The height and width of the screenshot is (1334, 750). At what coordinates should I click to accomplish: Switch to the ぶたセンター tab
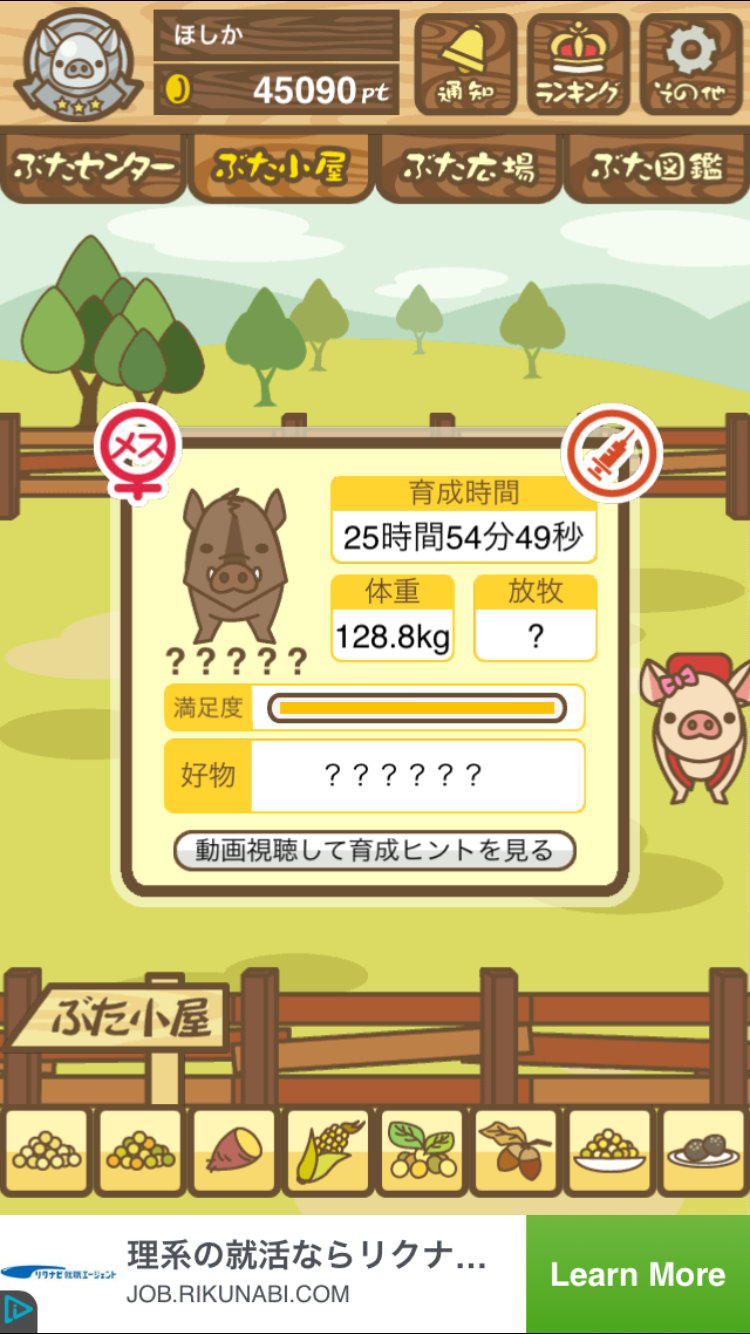tap(94, 168)
